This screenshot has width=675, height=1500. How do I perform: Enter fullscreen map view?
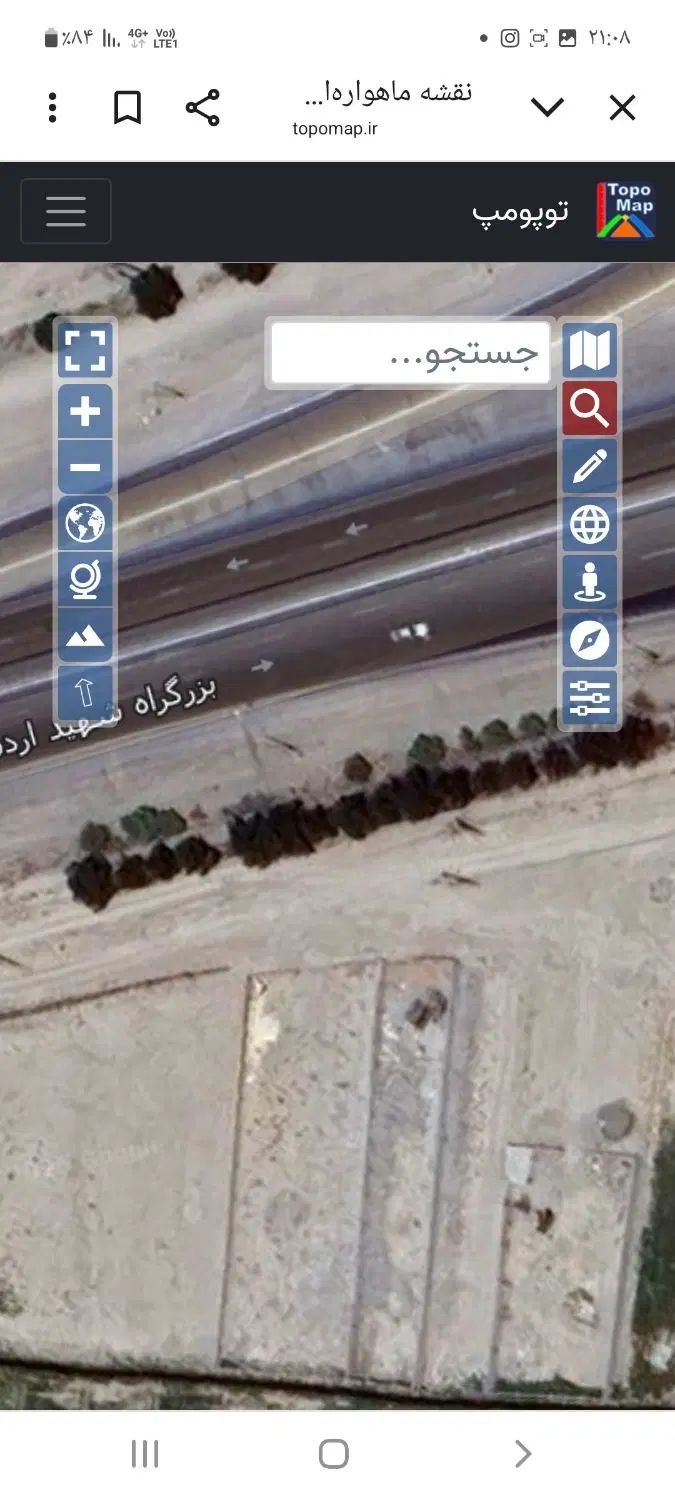tap(85, 351)
